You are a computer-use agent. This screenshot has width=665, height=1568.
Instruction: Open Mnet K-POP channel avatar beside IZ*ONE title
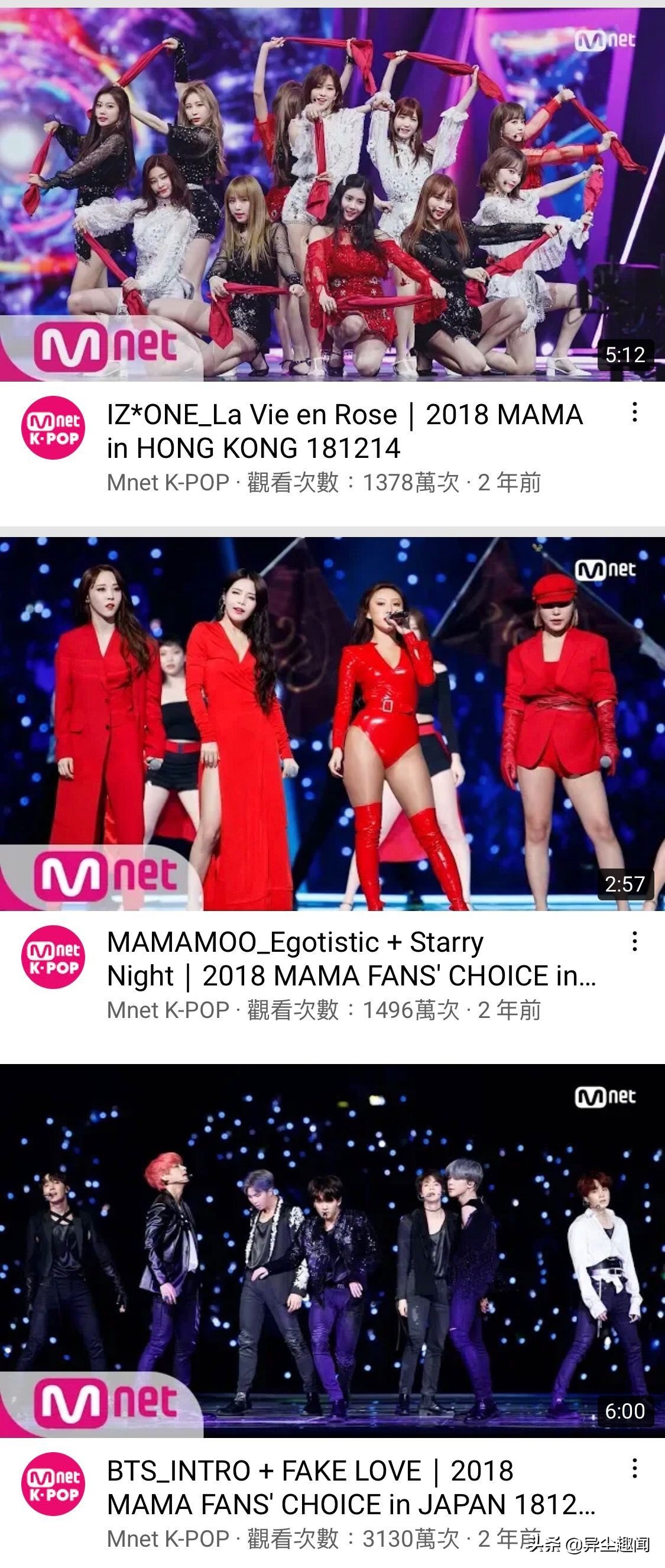pos(54,428)
